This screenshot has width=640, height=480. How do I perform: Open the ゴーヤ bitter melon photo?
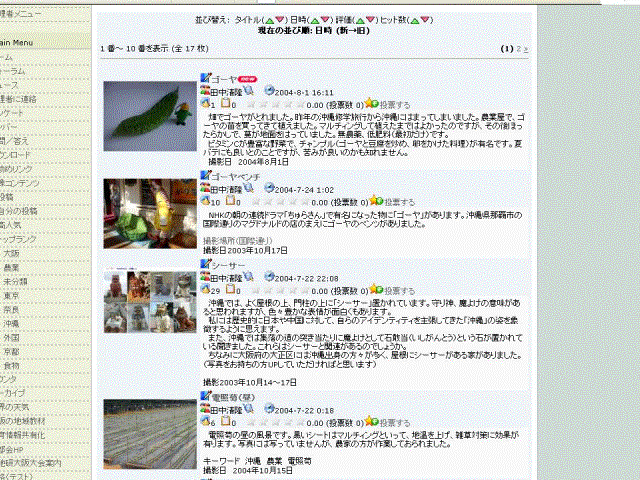coord(150,114)
